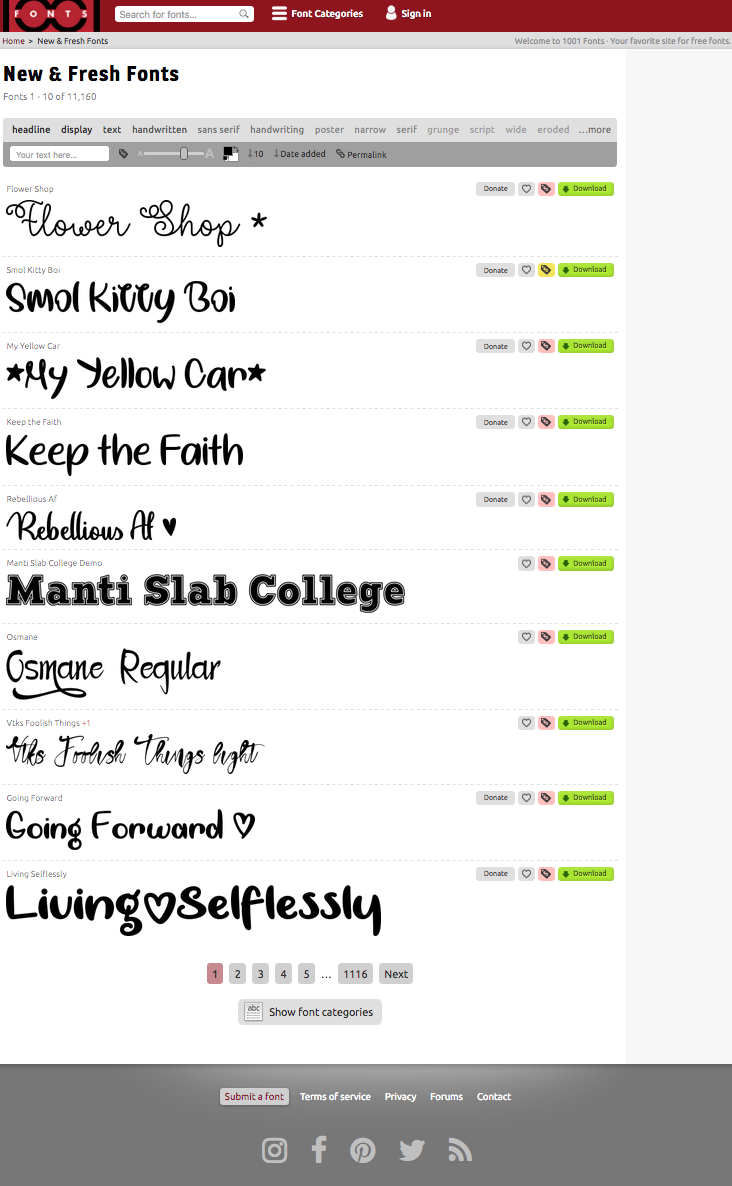Open the Sign in link
The image size is (732, 1186).
[x=409, y=14]
